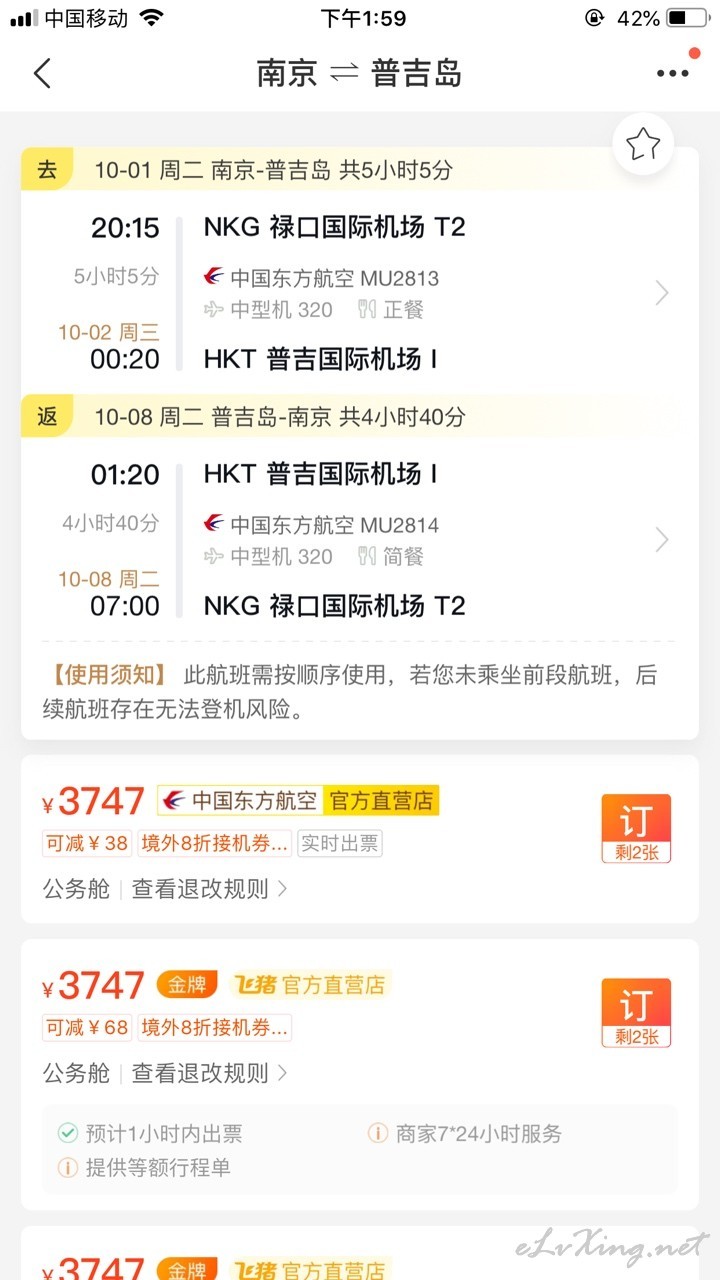The image size is (720, 1280).
Task: View refund rules under first Fliggy offer
Action: (210, 1073)
